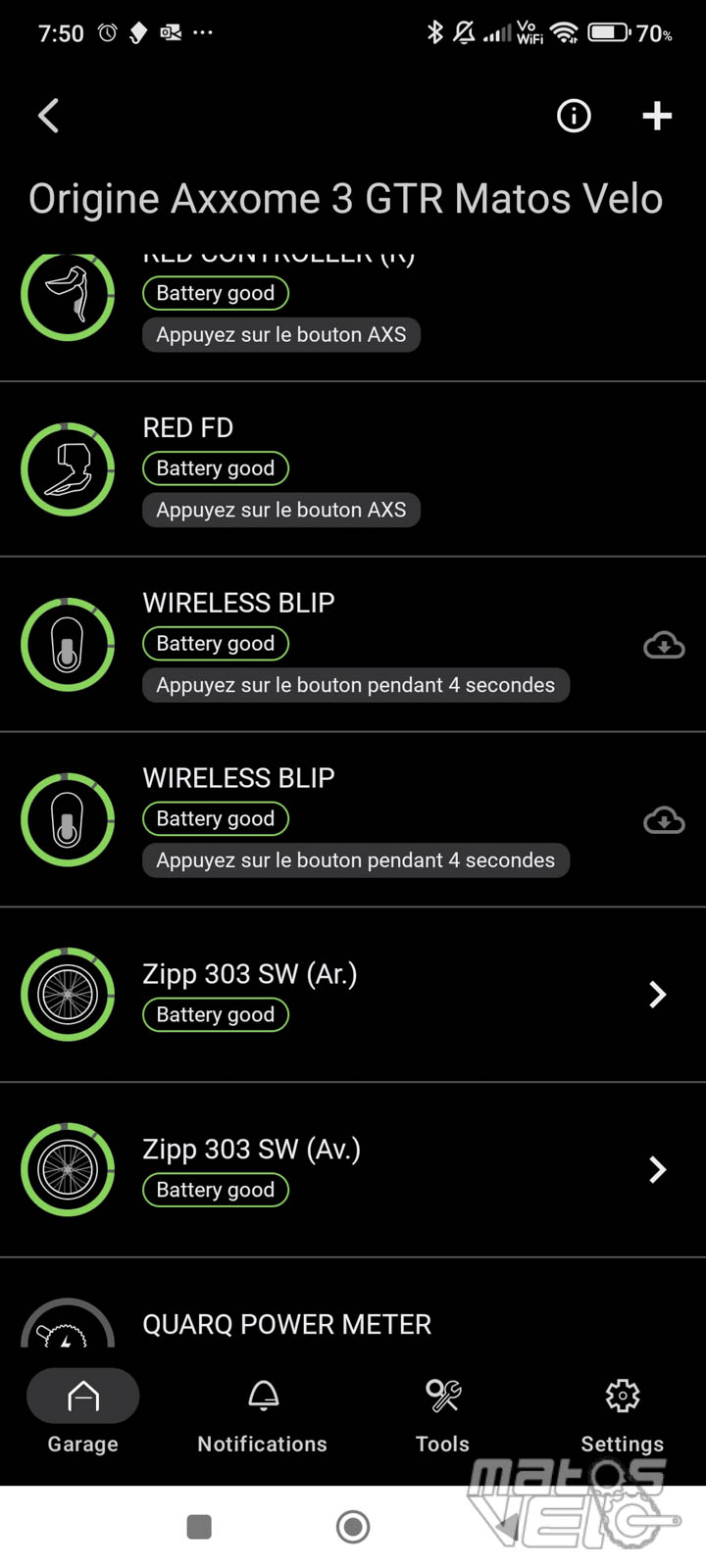
Task: Switch to the Tools tab
Action: pos(442,1412)
